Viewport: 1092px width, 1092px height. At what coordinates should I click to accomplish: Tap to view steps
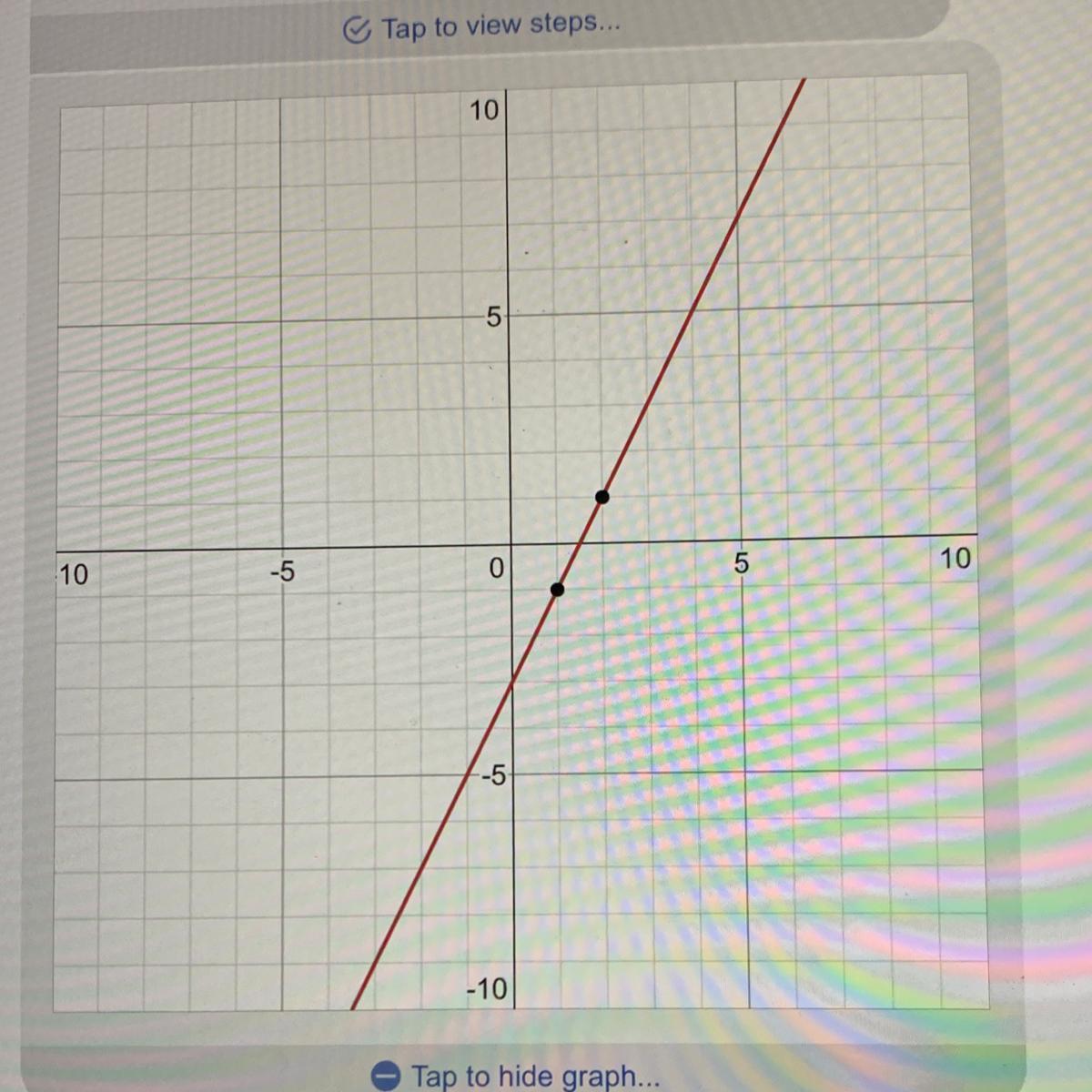(x=483, y=26)
